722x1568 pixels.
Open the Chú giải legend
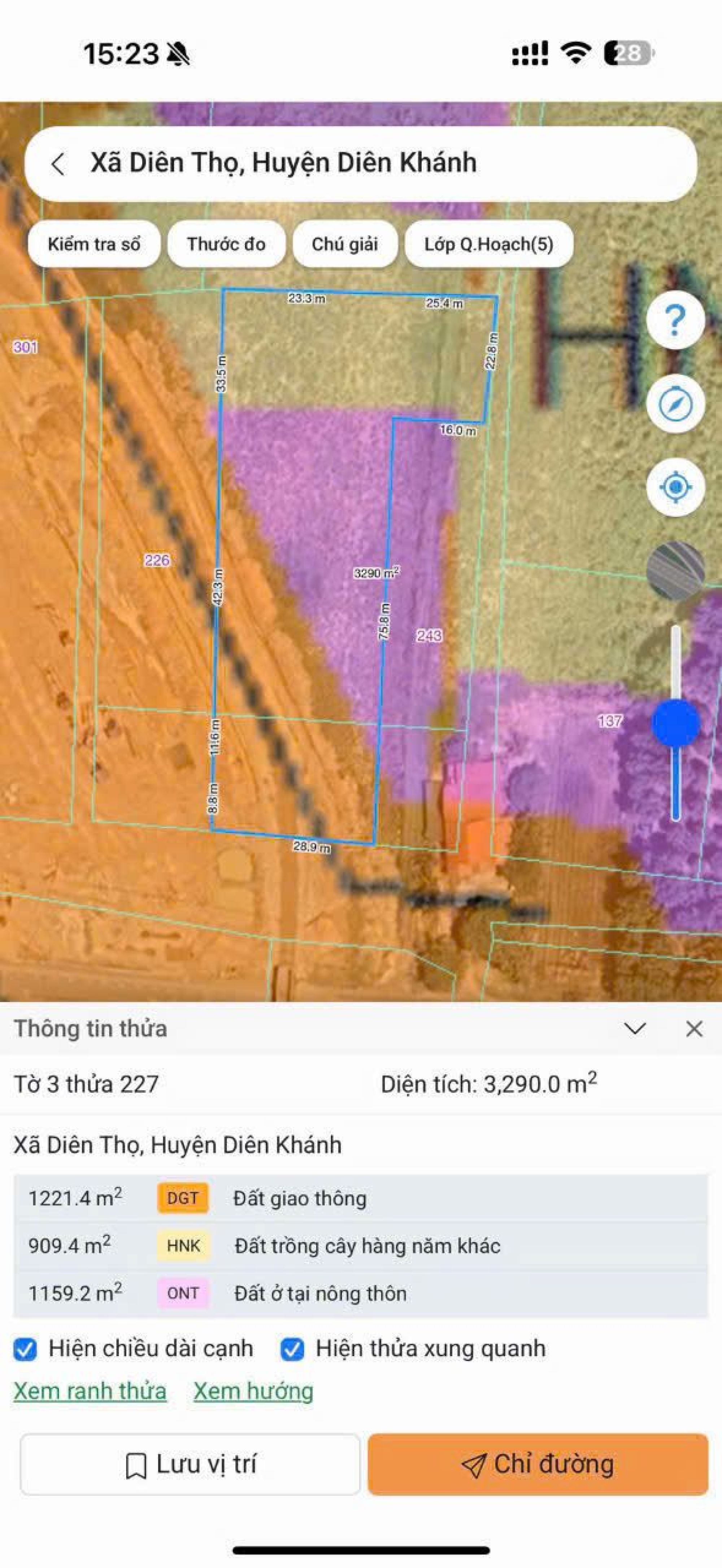pos(345,244)
